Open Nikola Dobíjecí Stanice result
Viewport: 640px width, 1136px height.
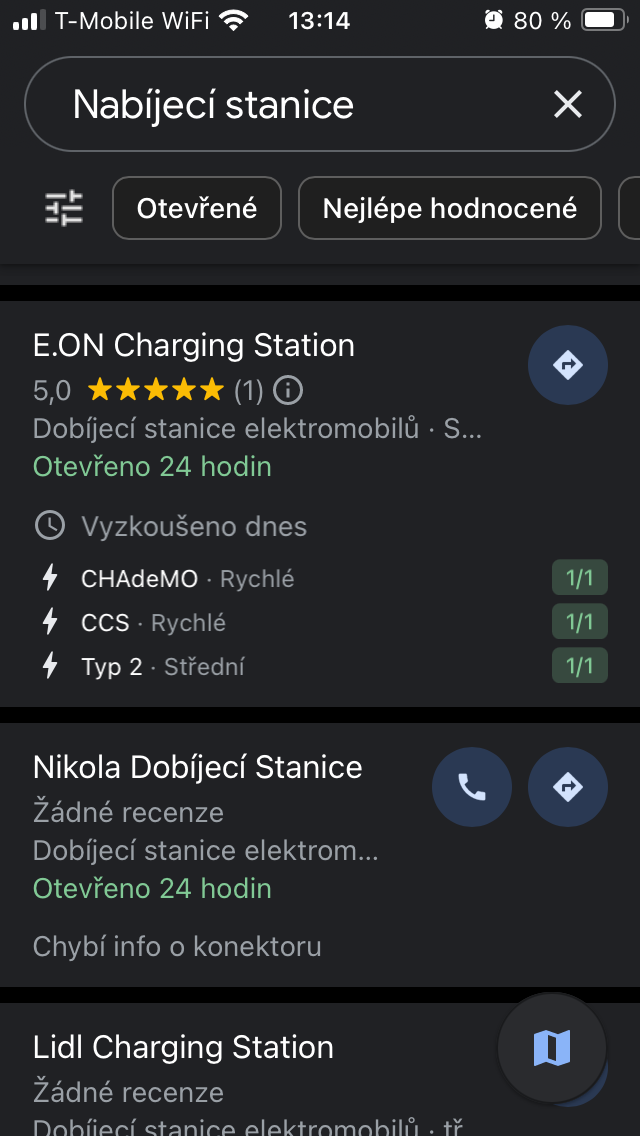pos(198,768)
